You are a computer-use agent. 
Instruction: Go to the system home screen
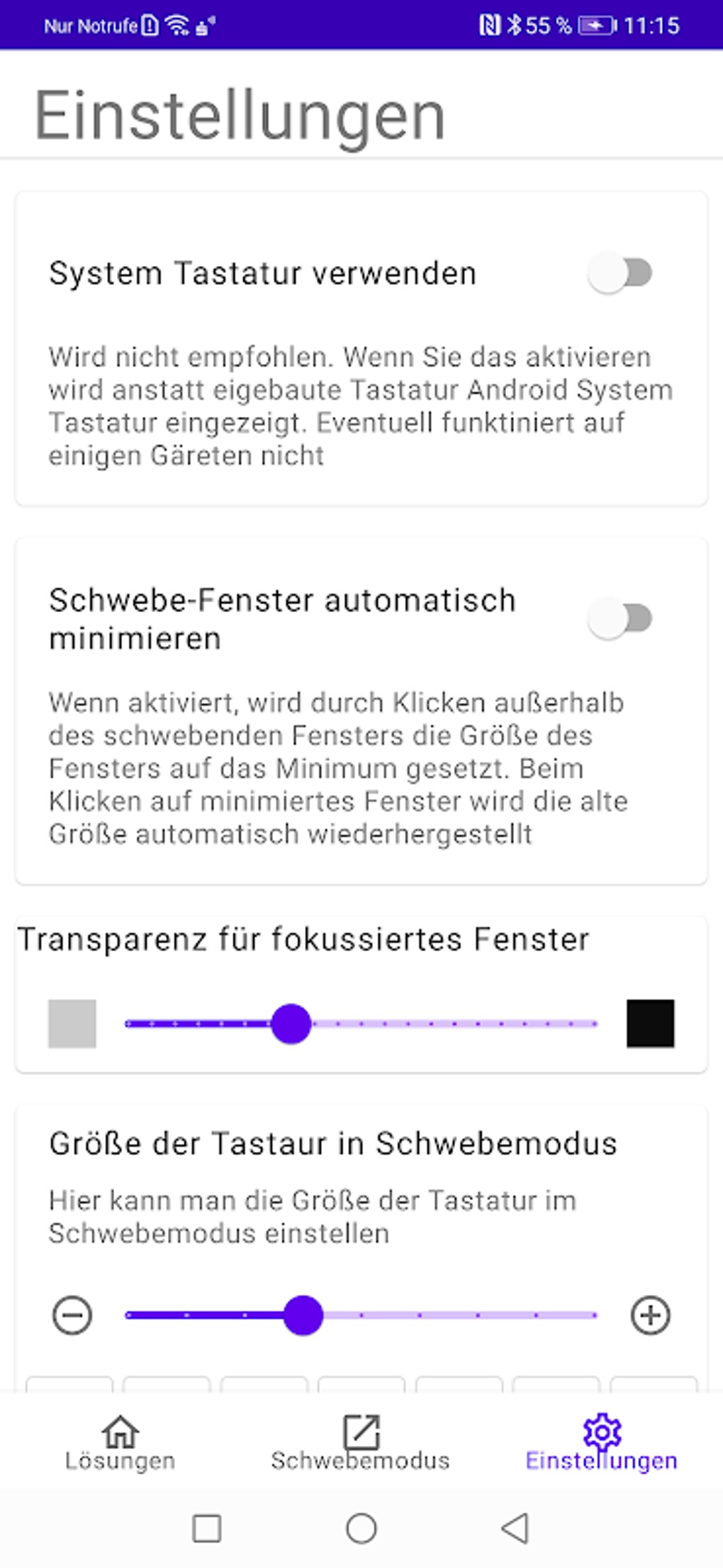tap(361, 1528)
